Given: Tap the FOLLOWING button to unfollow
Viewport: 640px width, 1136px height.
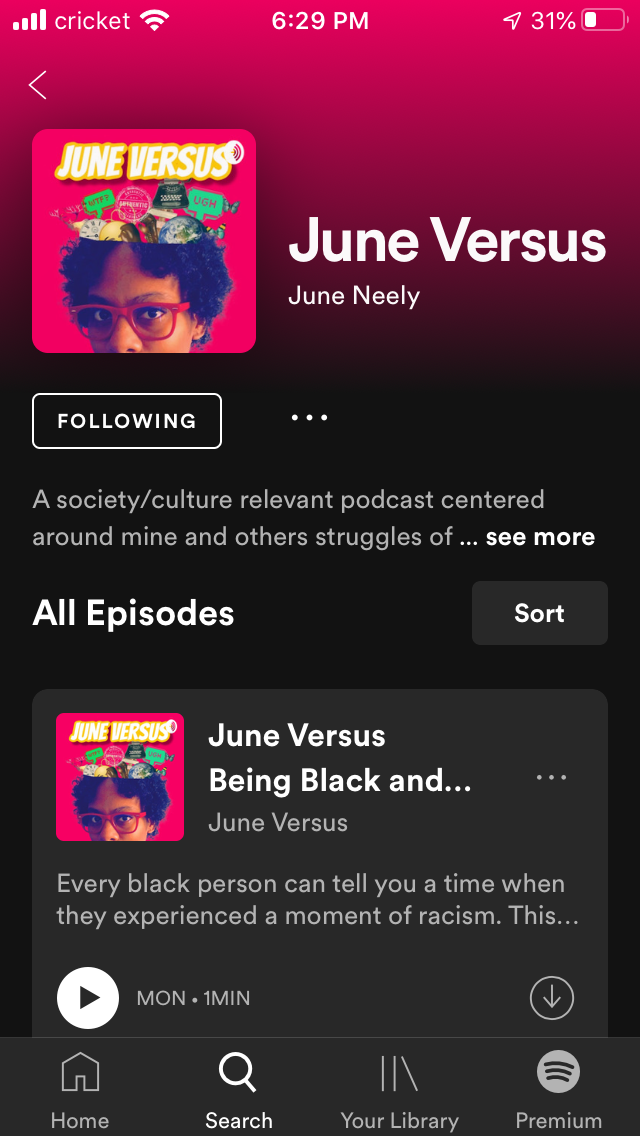Looking at the screenshot, I should pyautogui.click(x=127, y=421).
